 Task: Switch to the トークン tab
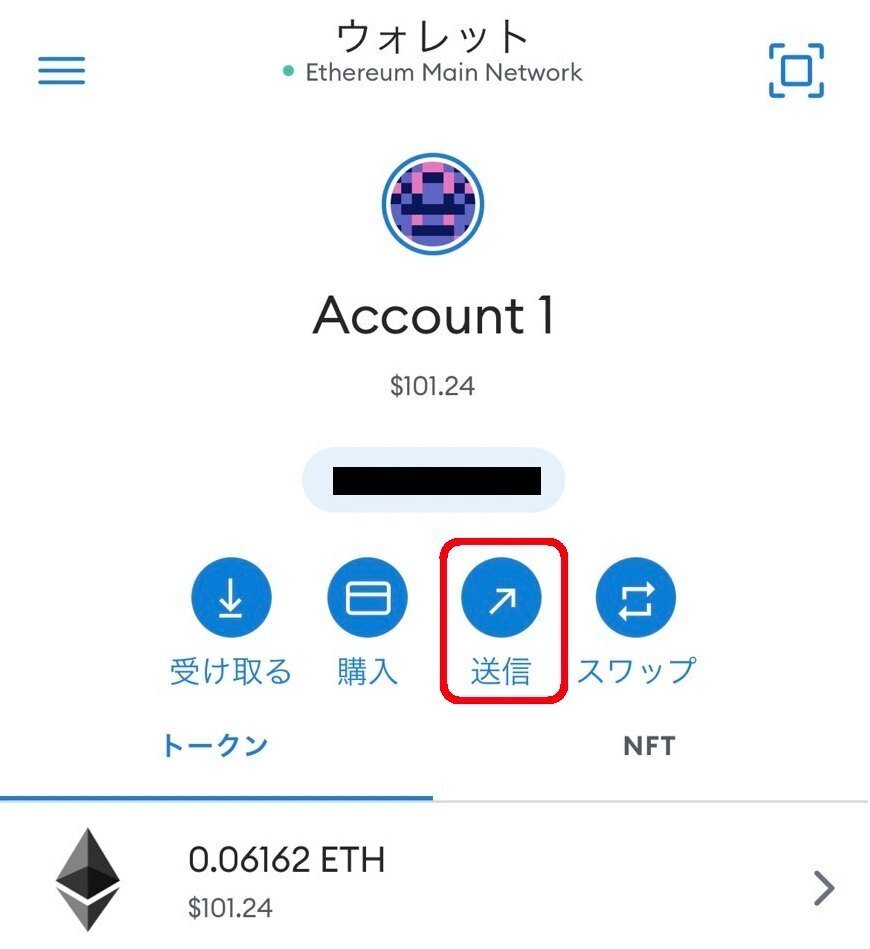coord(215,746)
